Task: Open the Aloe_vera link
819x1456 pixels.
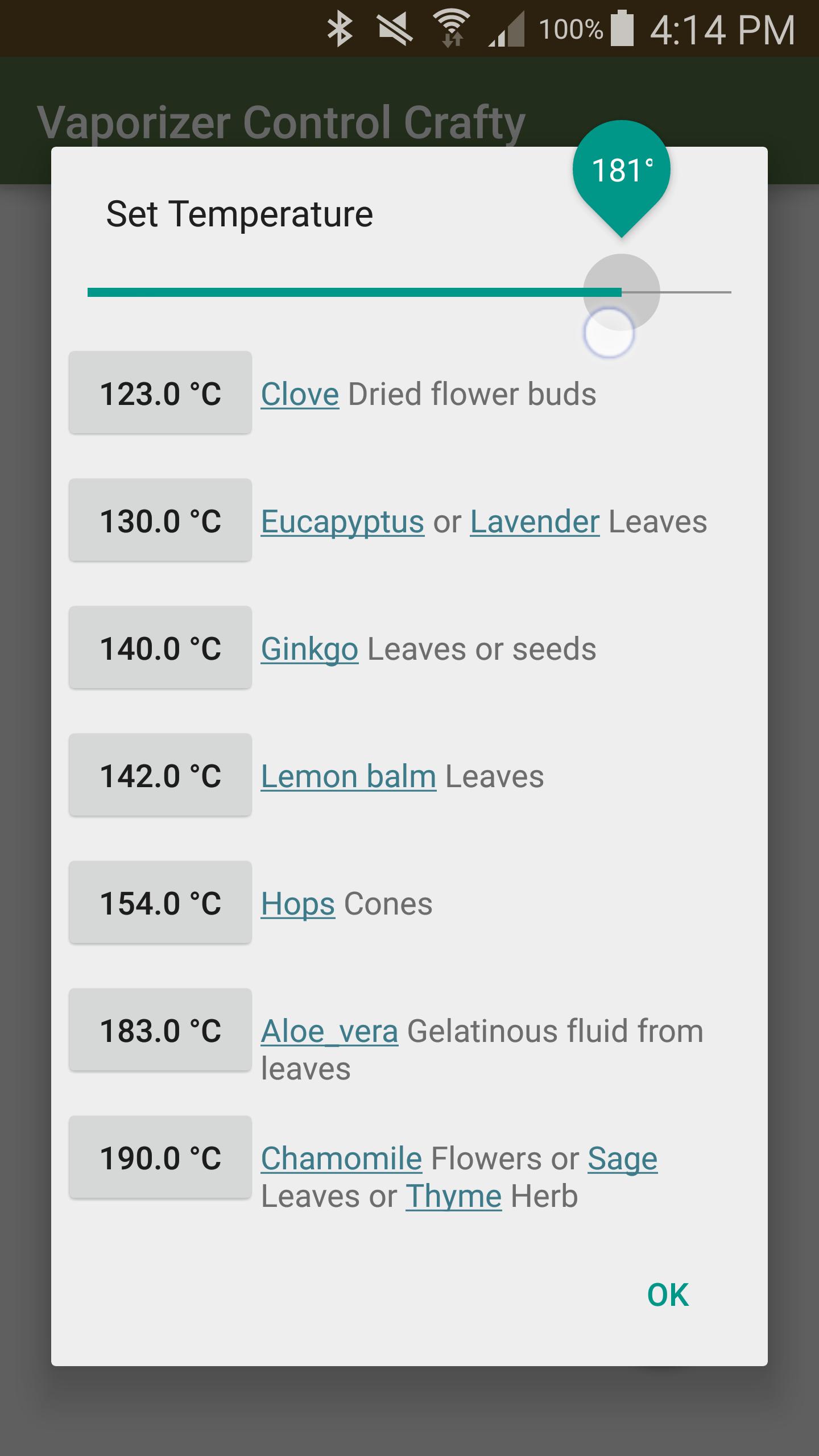Action: pos(329,1031)
